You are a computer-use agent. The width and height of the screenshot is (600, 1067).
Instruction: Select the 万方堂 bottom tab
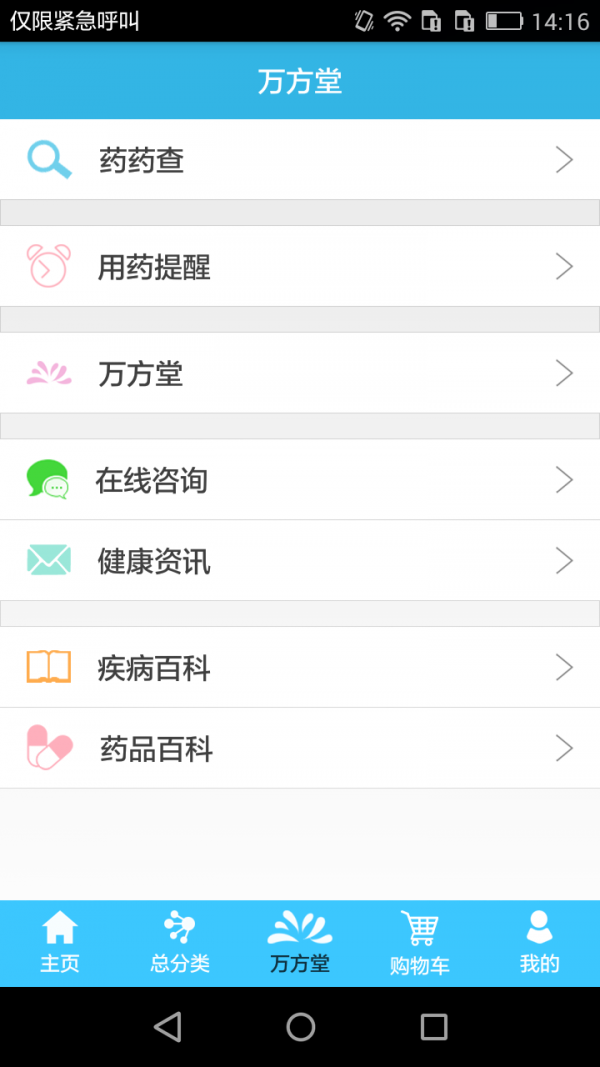300,943
